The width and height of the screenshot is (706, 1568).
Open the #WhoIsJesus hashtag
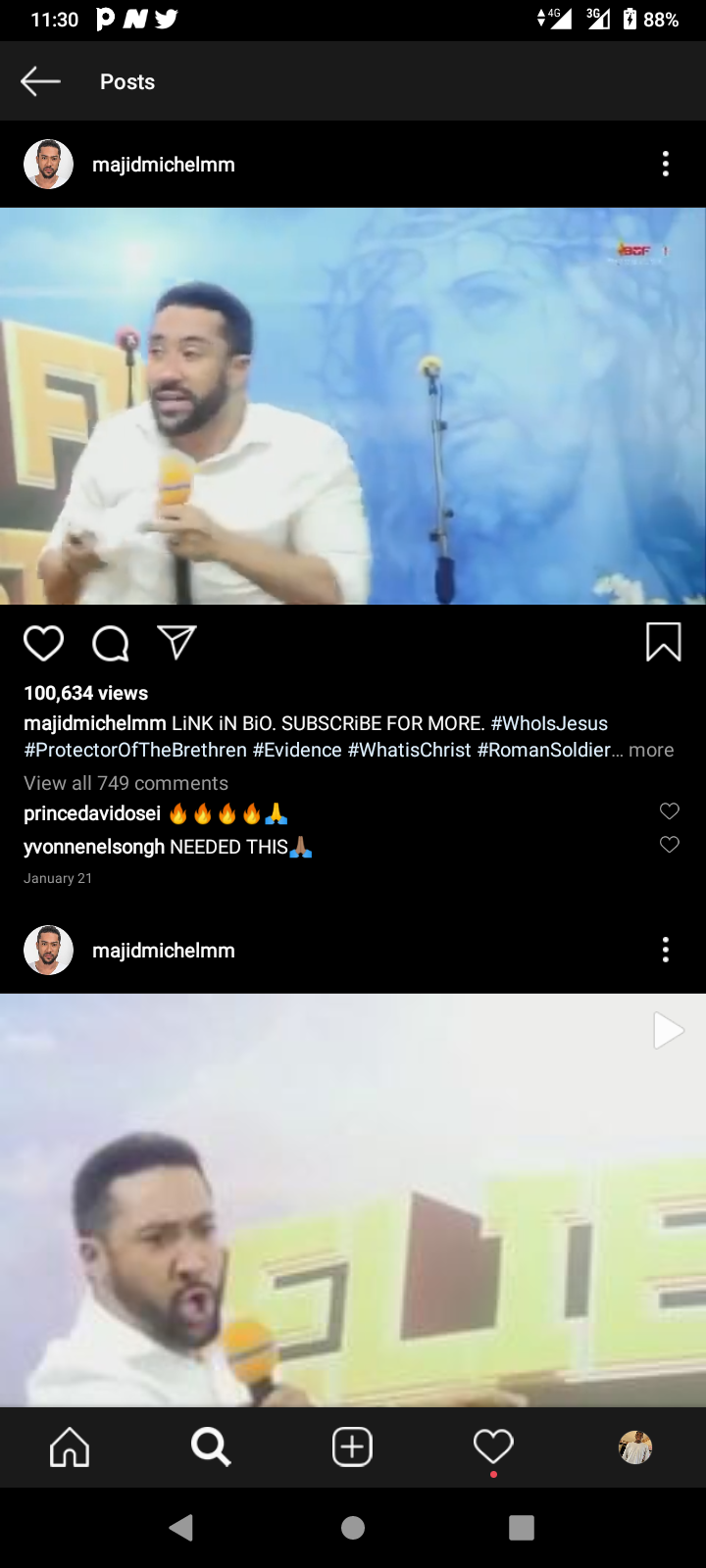549,723
